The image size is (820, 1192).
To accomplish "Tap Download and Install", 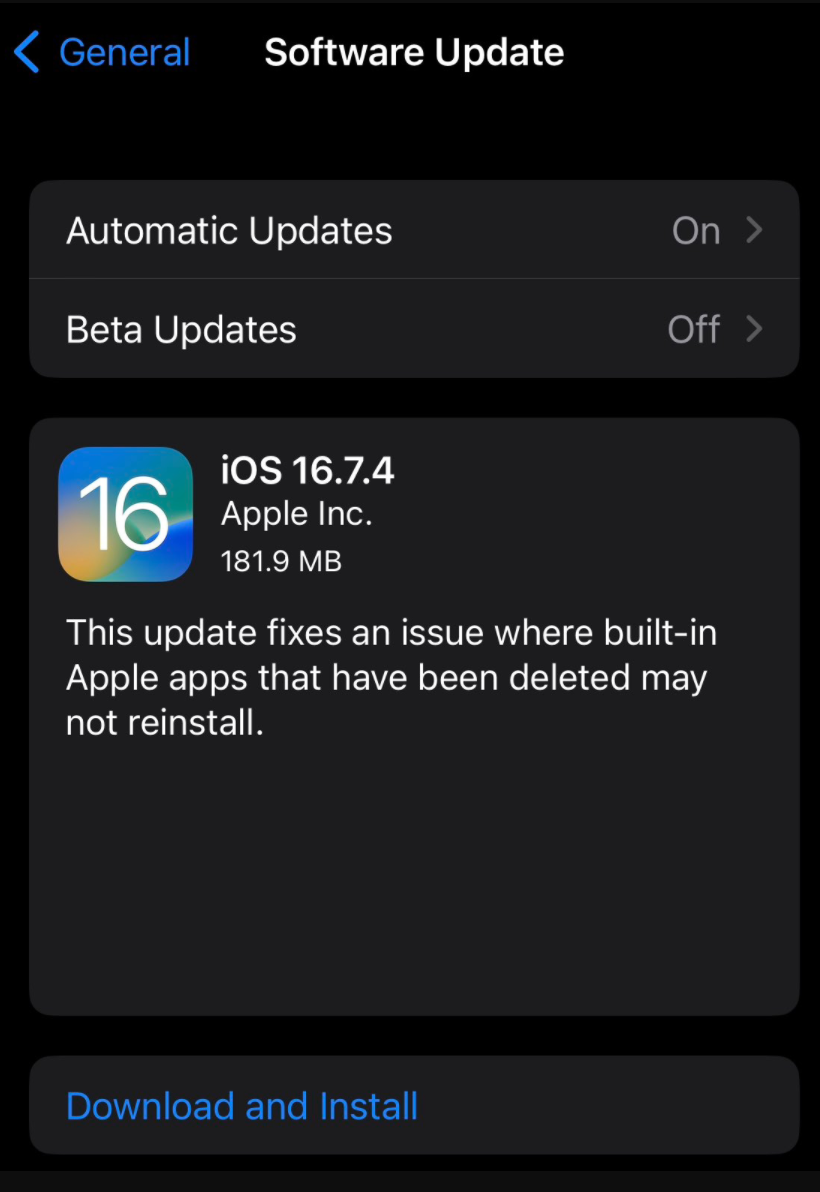I will pos(242,1106).
